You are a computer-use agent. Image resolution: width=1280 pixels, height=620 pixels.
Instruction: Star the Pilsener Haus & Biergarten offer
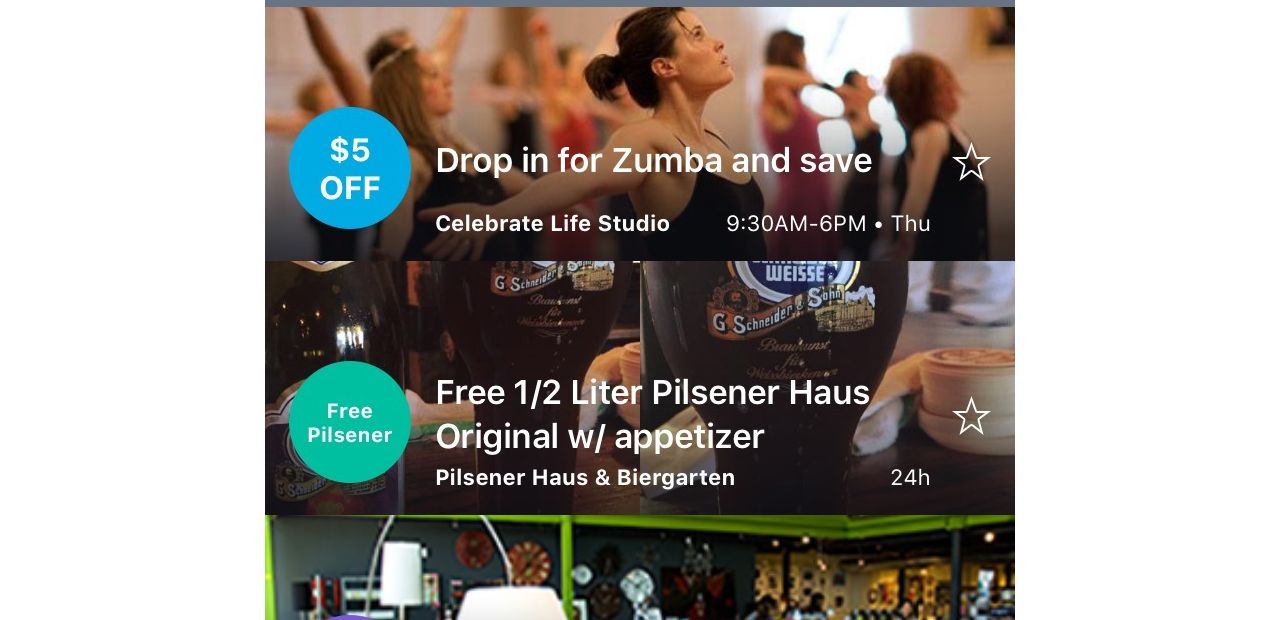click(971, 417)
